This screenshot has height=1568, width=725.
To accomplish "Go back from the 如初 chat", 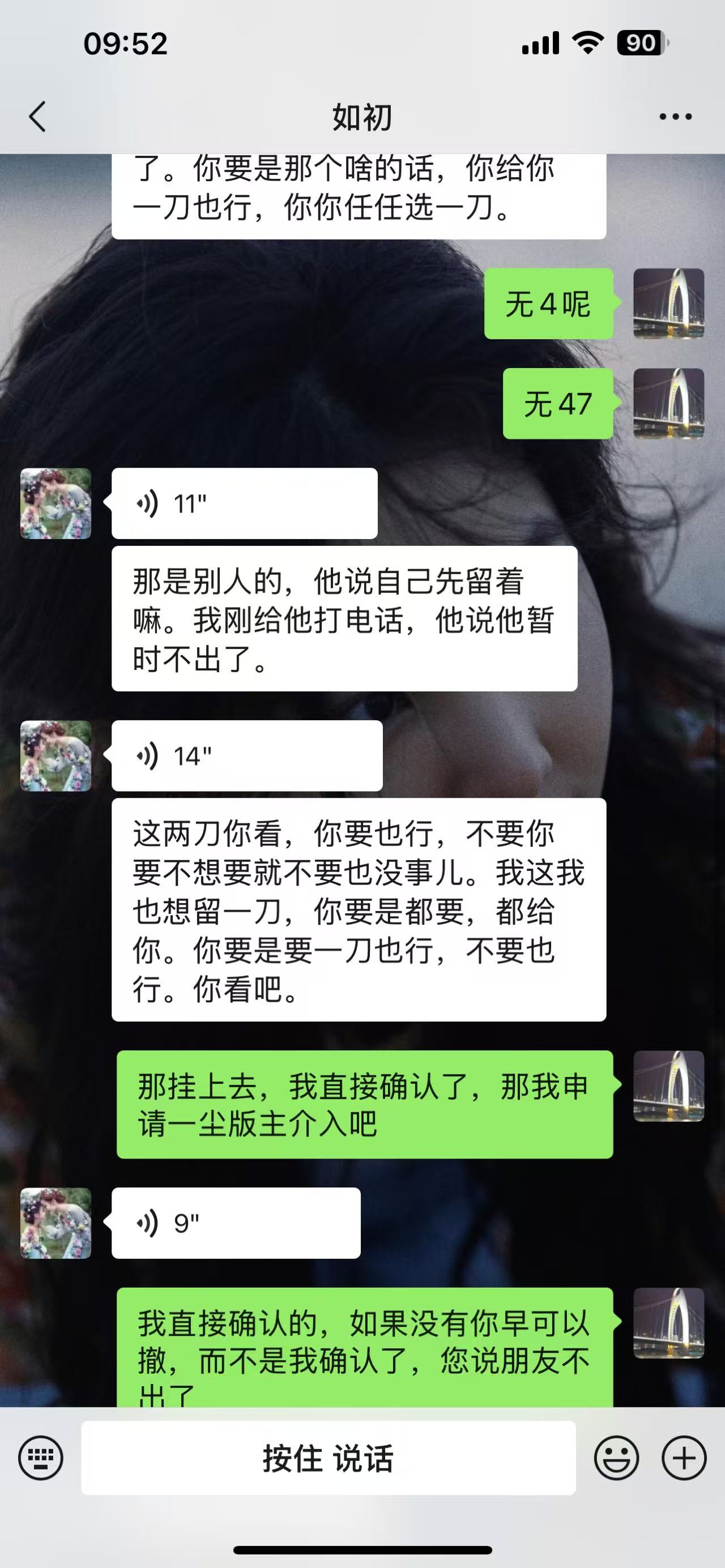I will pyautogui.click(x=37, y=116).
